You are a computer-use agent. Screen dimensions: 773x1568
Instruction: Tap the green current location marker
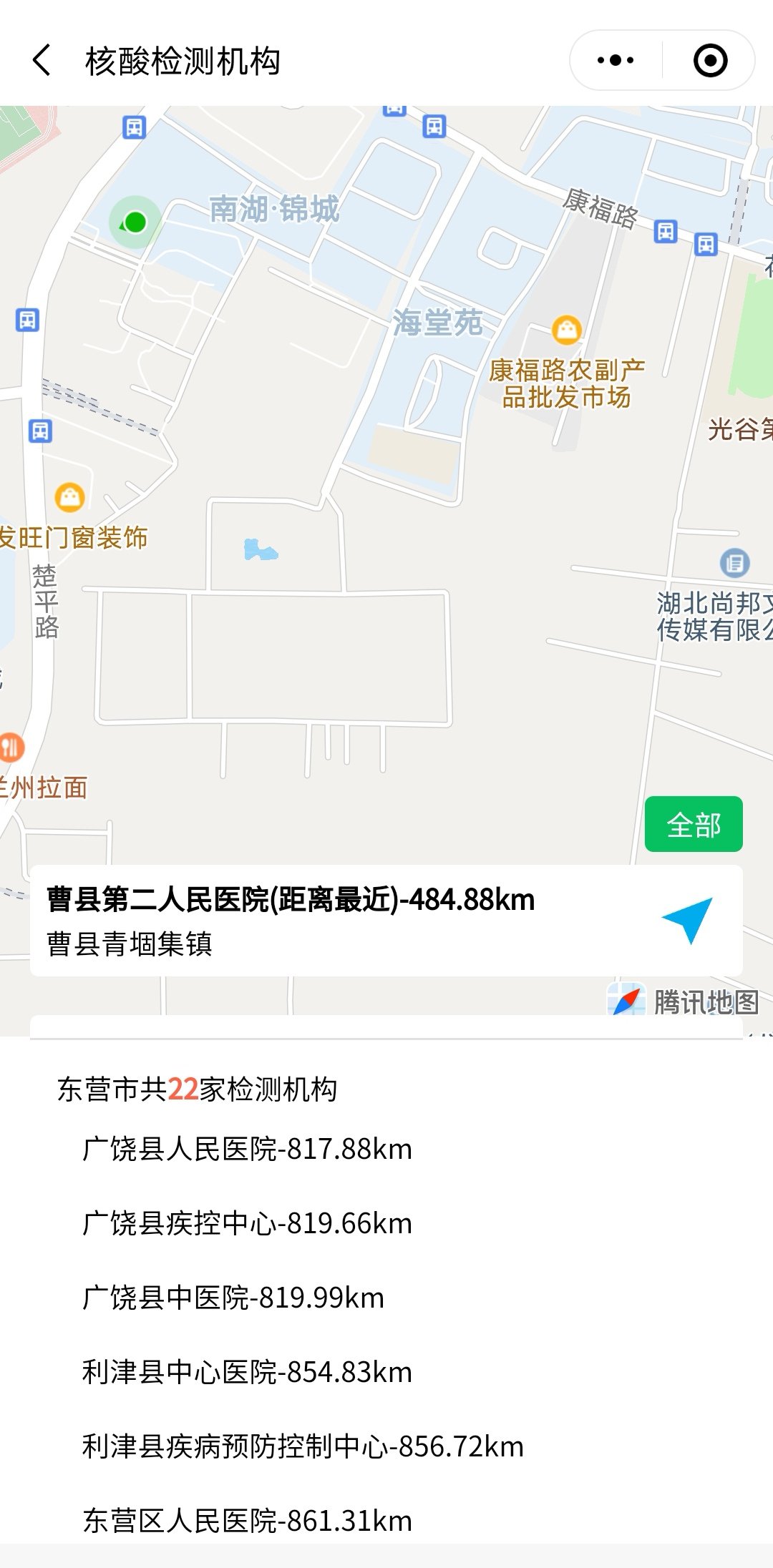pyautogui.click(x=135, y=222)
